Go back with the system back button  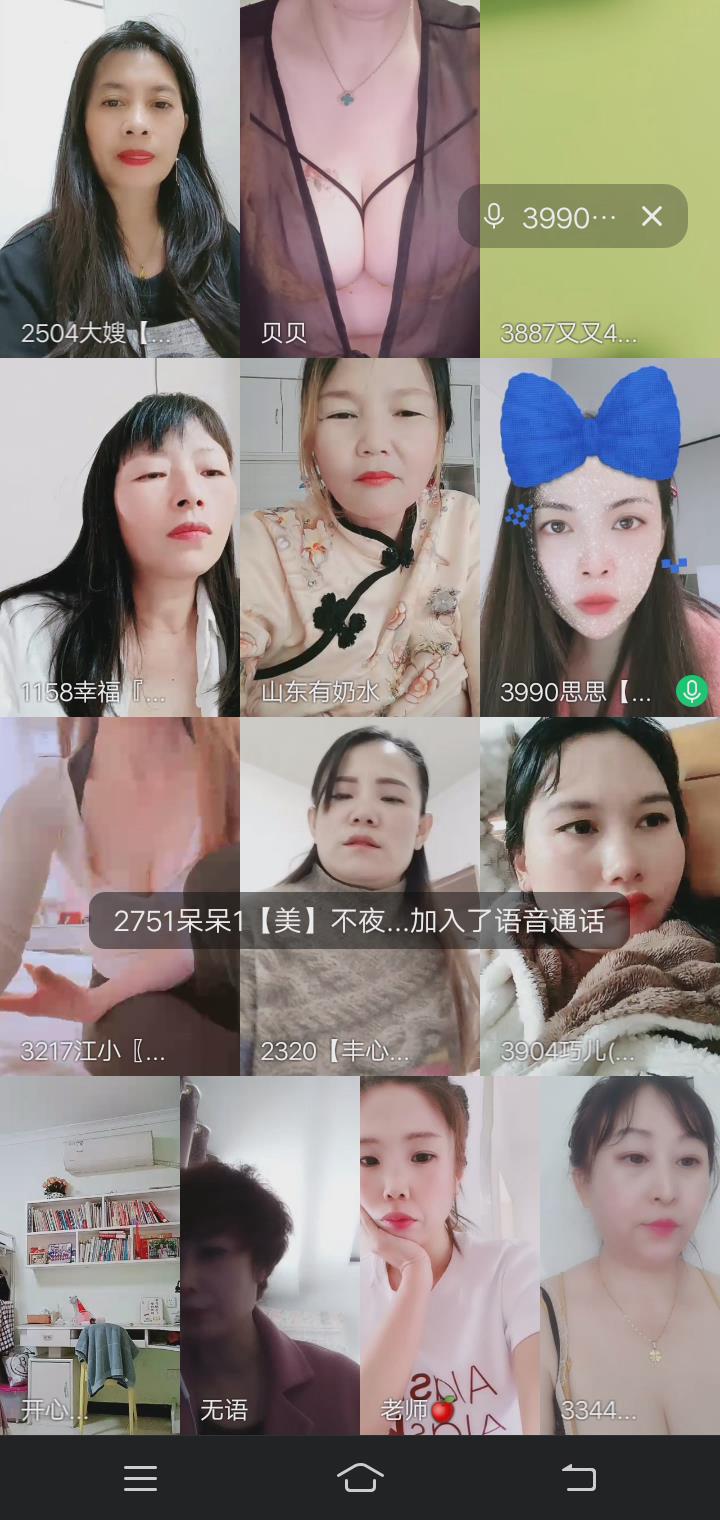point(578,1478)
